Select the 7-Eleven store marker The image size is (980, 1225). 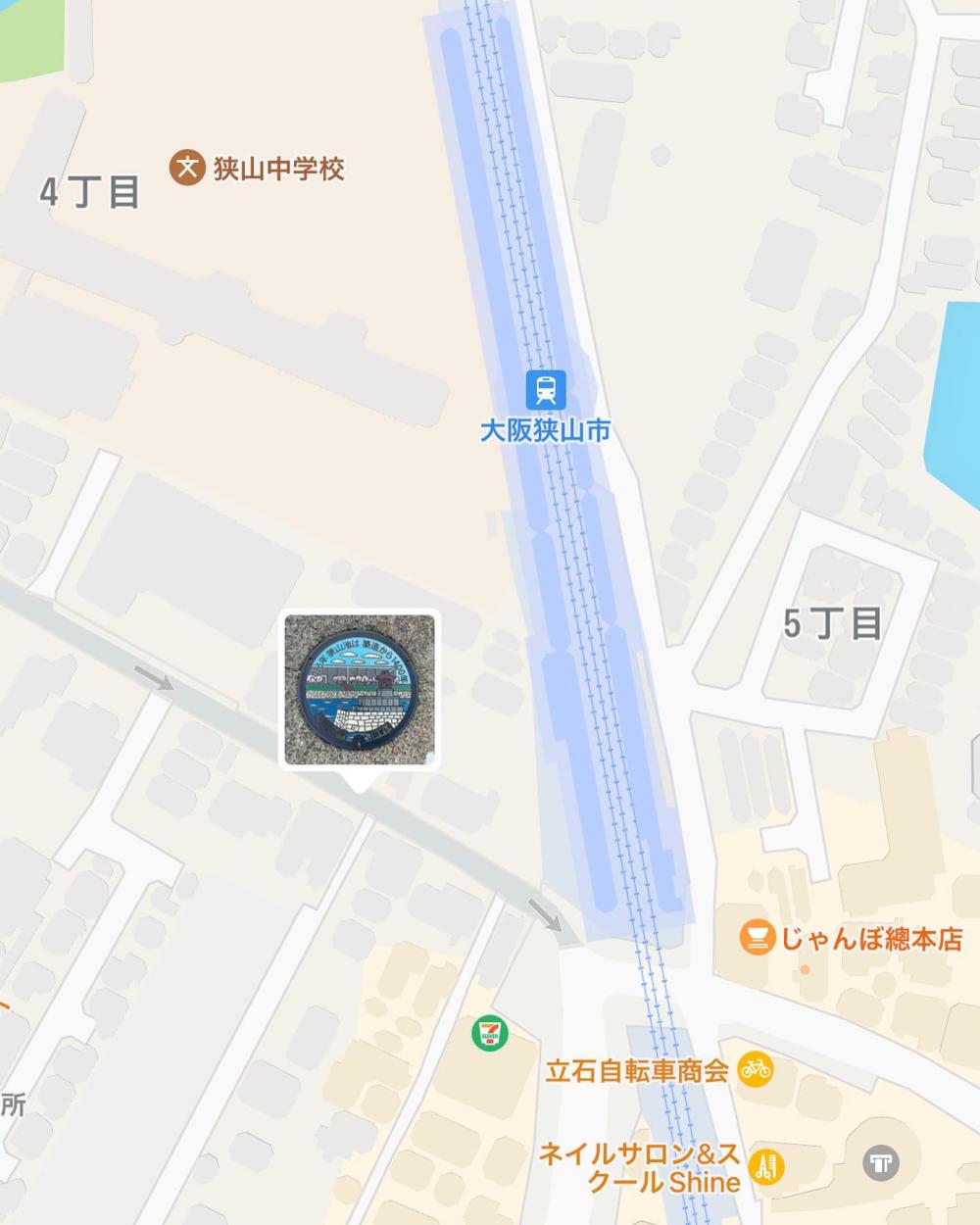tap(488, 1032)
